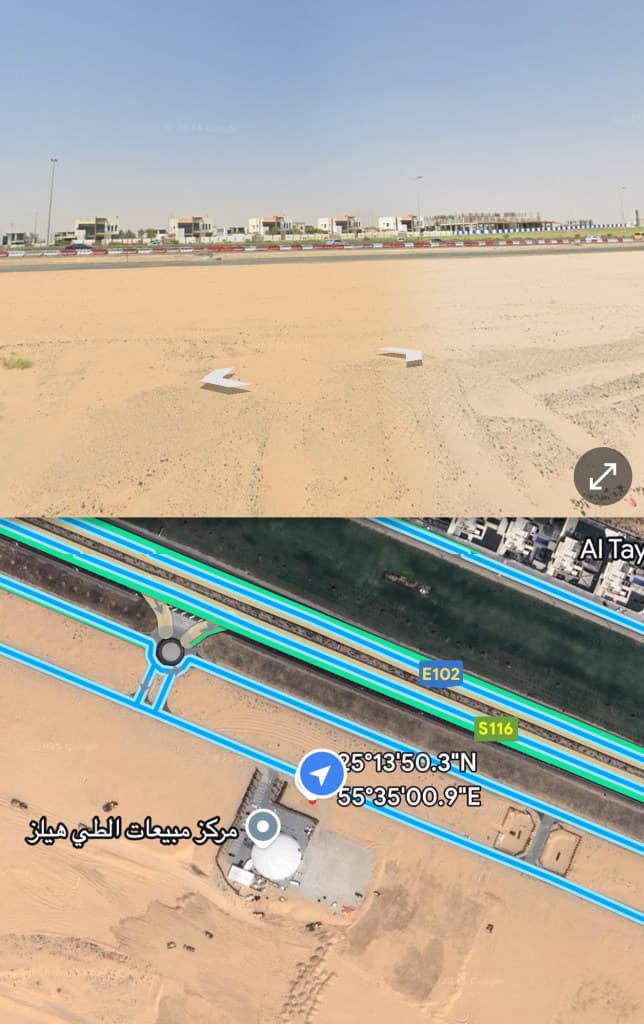Tap the blue direction marker on map

pyautogui.click(x=321, y=774)
